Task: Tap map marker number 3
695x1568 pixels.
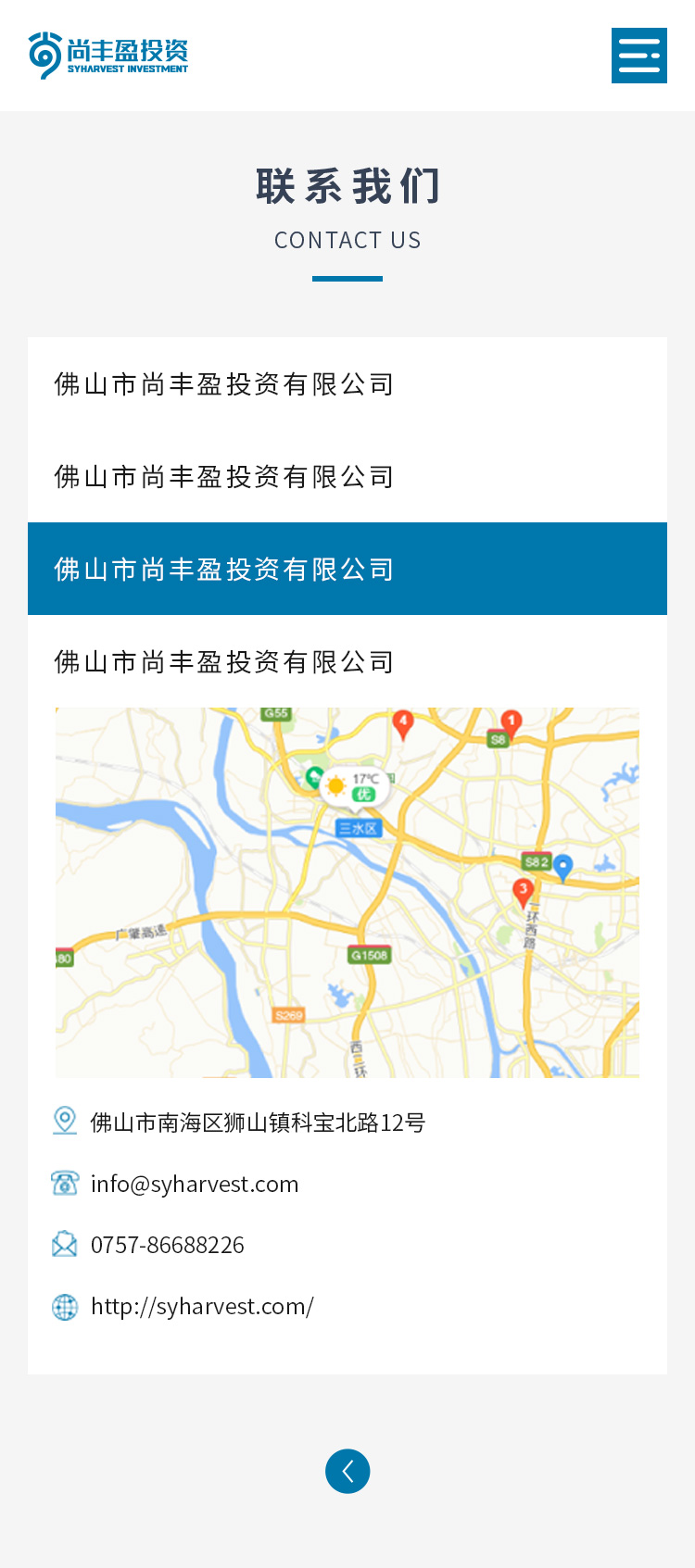Action: tap(523, 892)
